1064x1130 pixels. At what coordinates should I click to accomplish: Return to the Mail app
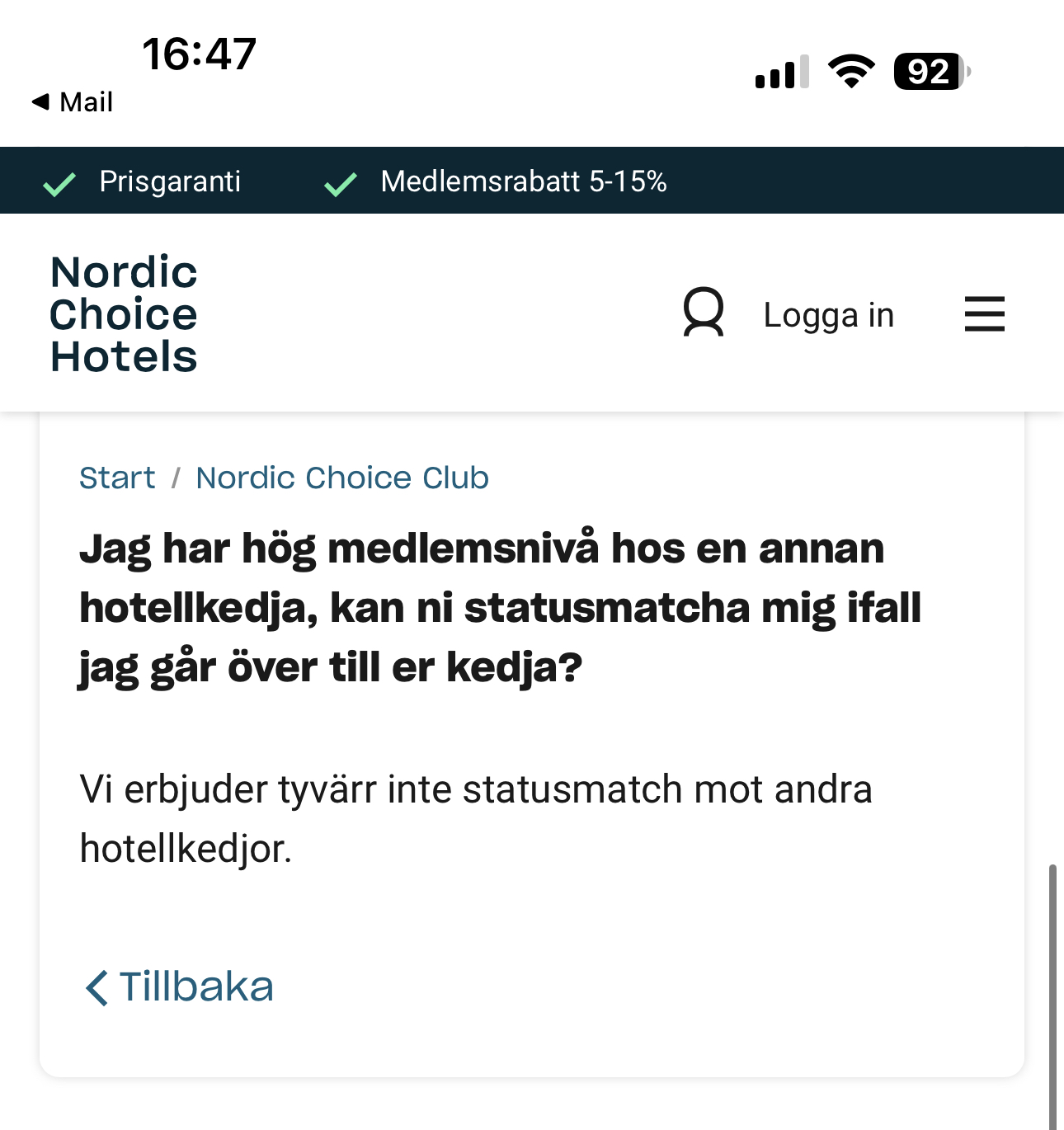73,102
